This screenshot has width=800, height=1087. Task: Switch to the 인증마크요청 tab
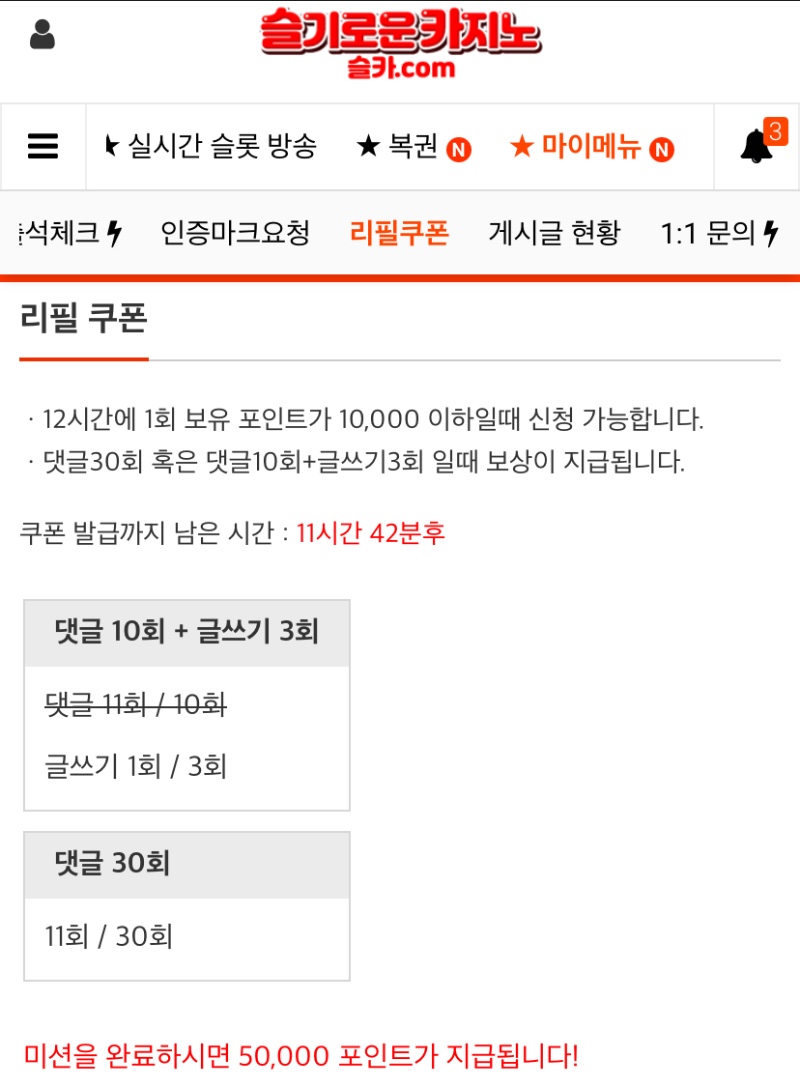(x=235, y=234)
